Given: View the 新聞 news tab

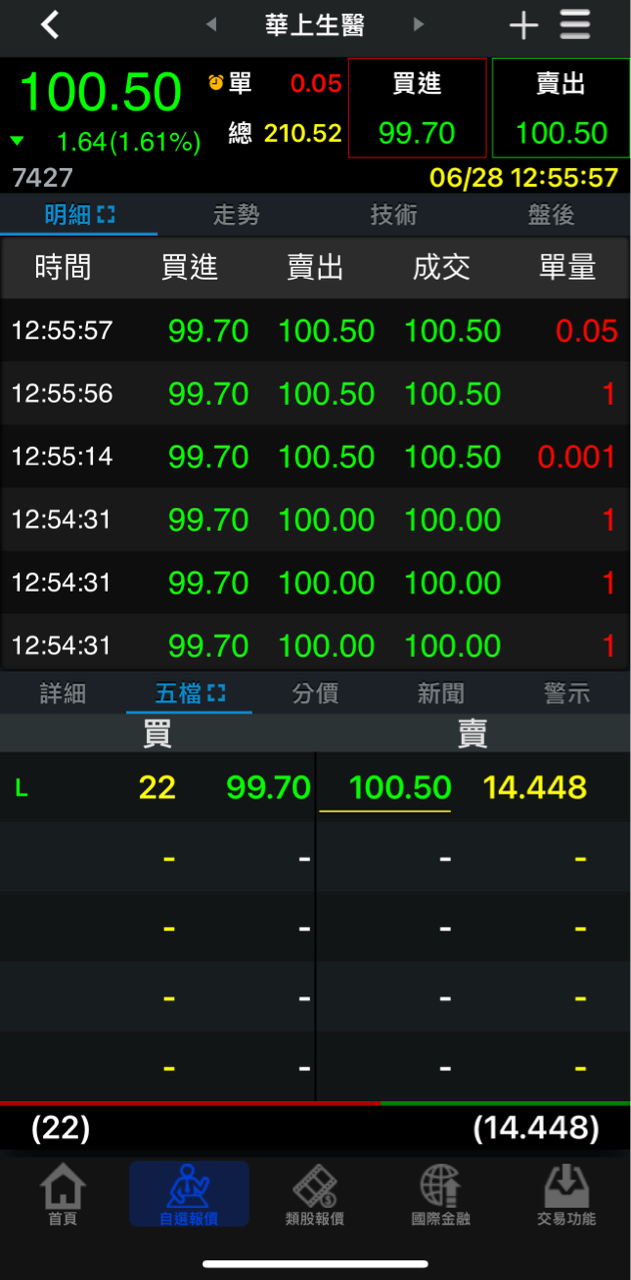Looking at the screenshot, I should 441,694.
